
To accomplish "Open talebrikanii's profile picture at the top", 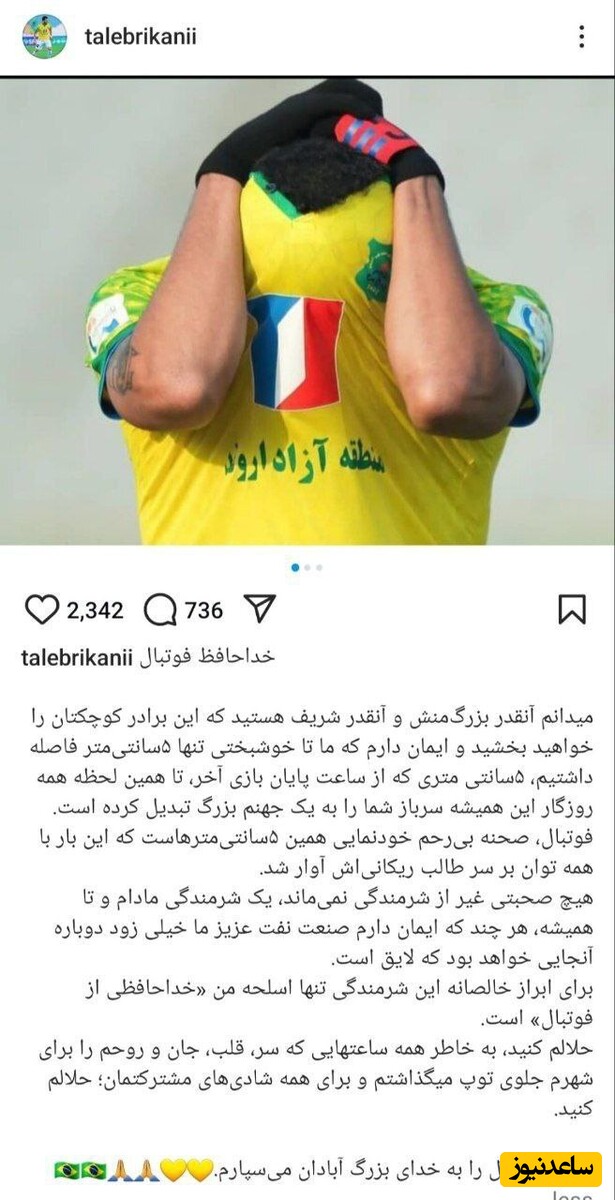I will point(44,37).
